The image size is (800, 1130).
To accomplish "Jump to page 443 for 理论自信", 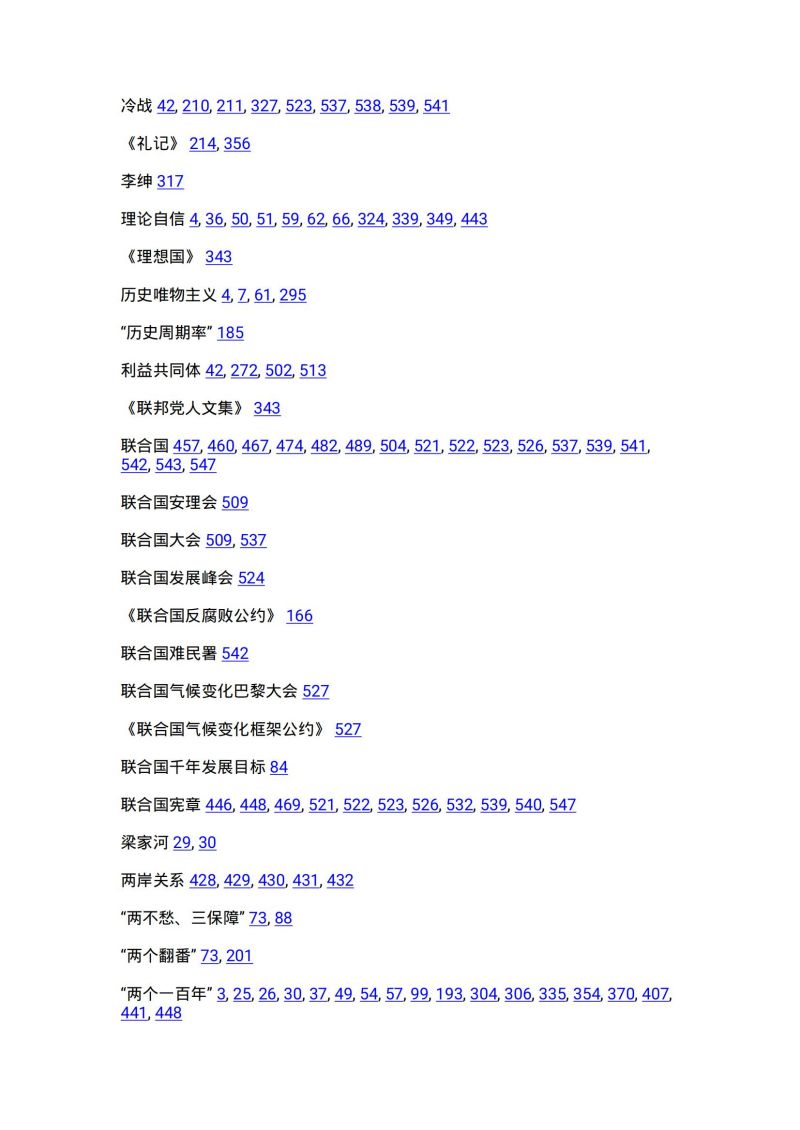I will pos(474,219).
